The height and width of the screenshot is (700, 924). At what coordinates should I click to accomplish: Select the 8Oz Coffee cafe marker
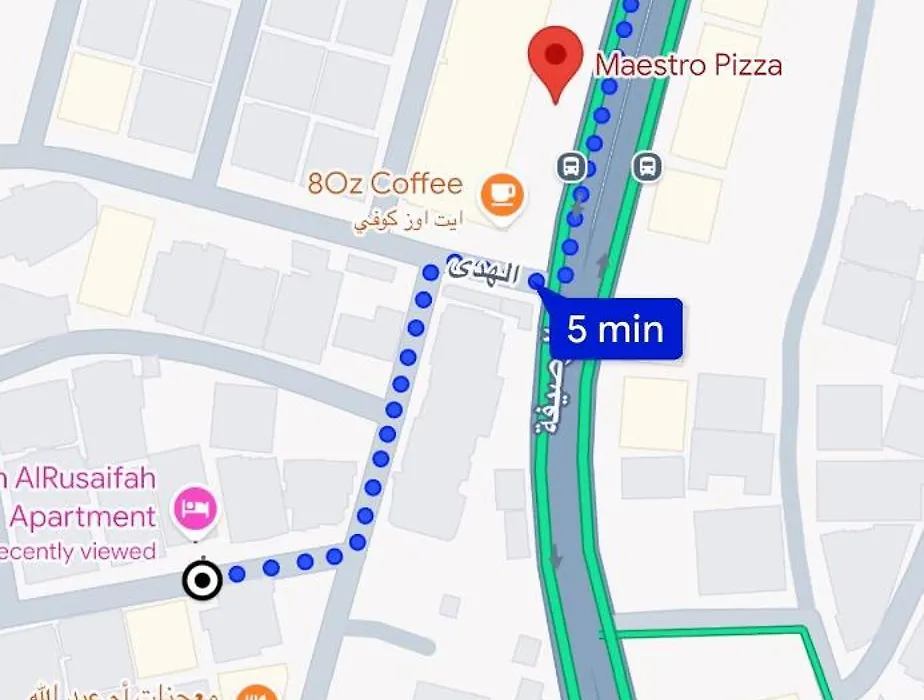click(502, 194)
